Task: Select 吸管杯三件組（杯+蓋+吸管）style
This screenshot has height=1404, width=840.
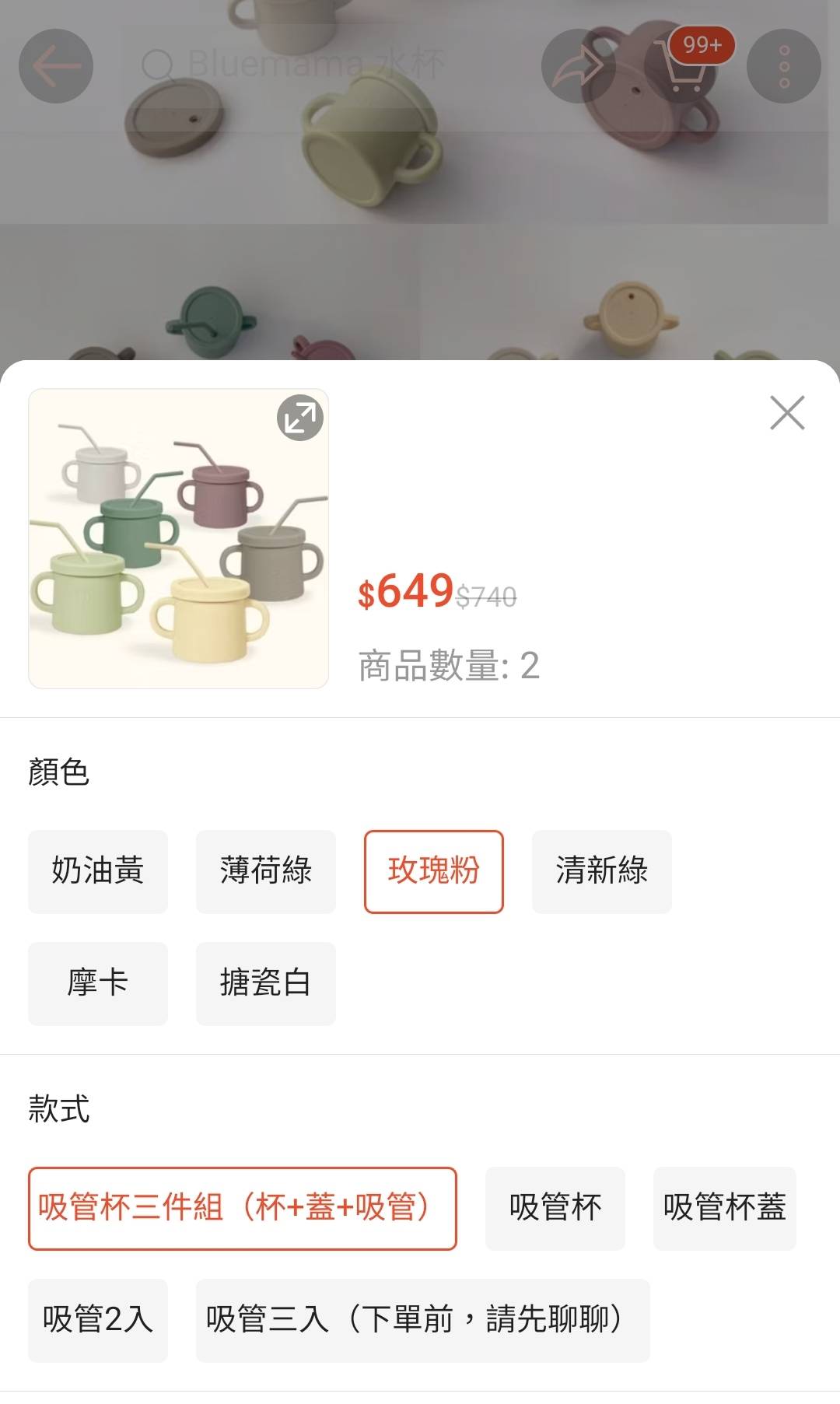Action: point(243,1208)
